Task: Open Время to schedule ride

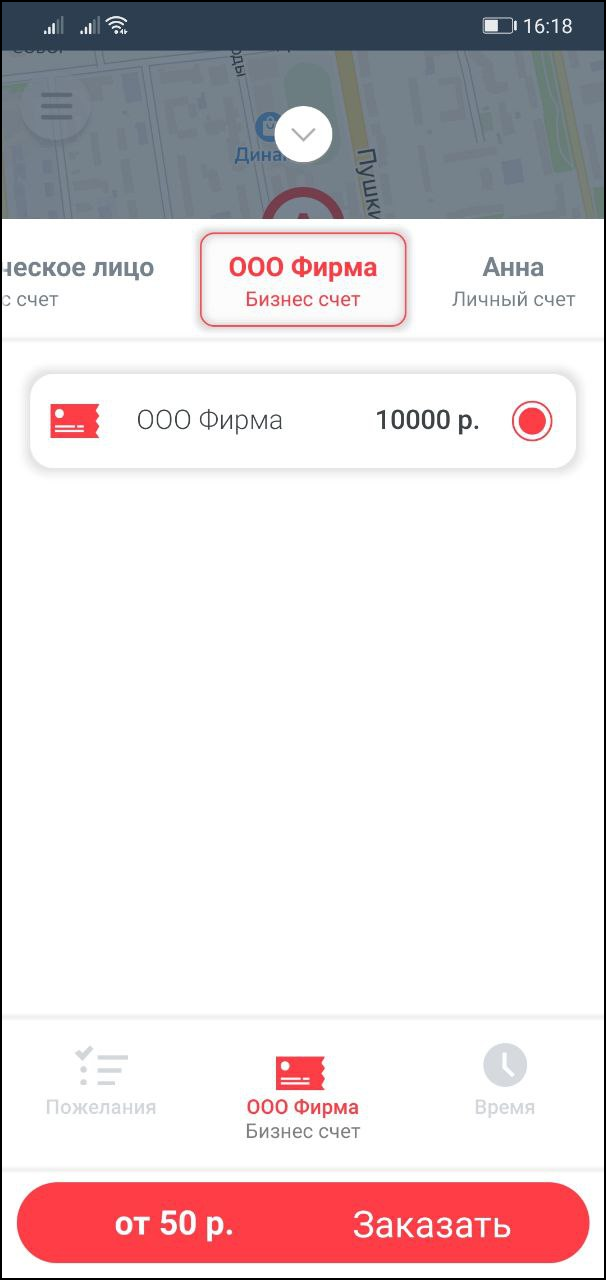Action: (504, 1082)
